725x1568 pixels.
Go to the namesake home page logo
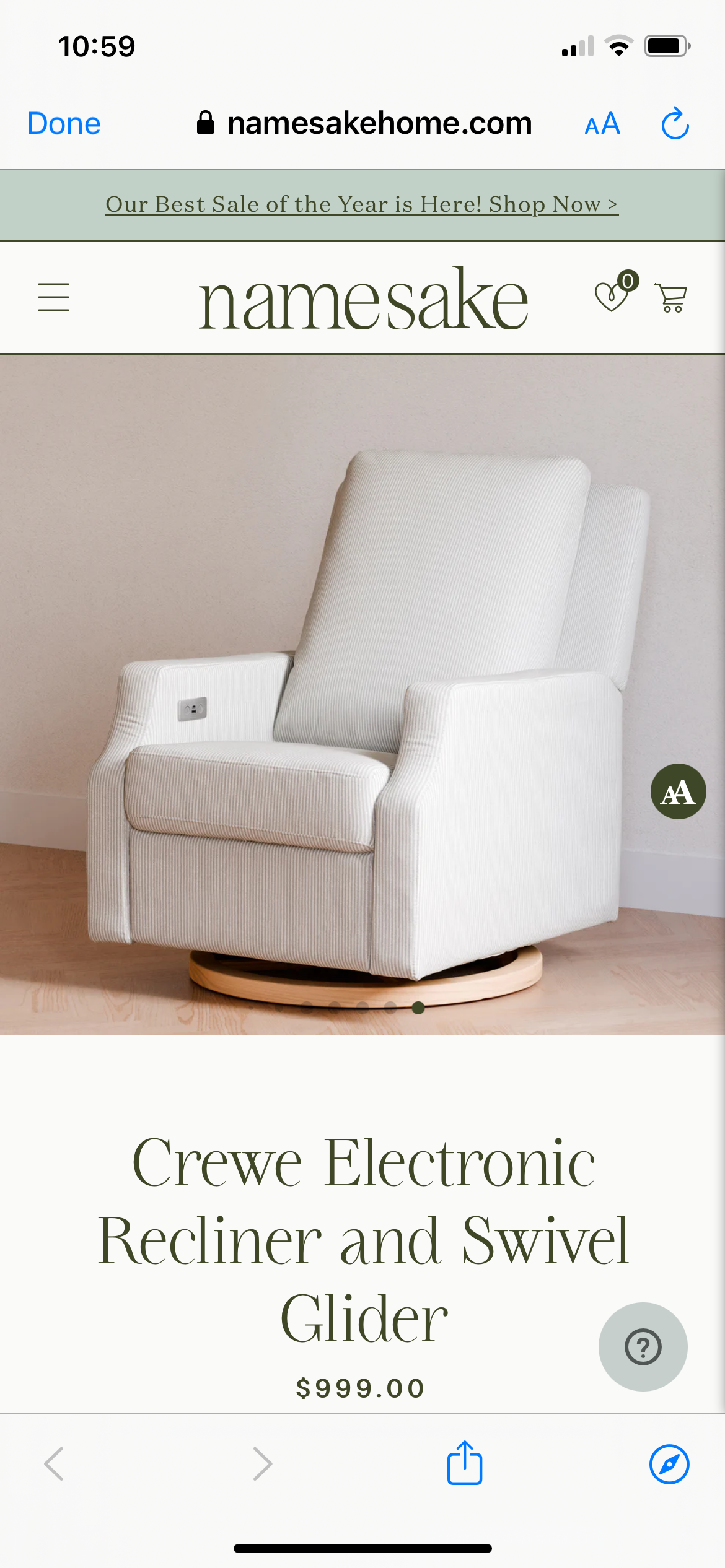362,299
